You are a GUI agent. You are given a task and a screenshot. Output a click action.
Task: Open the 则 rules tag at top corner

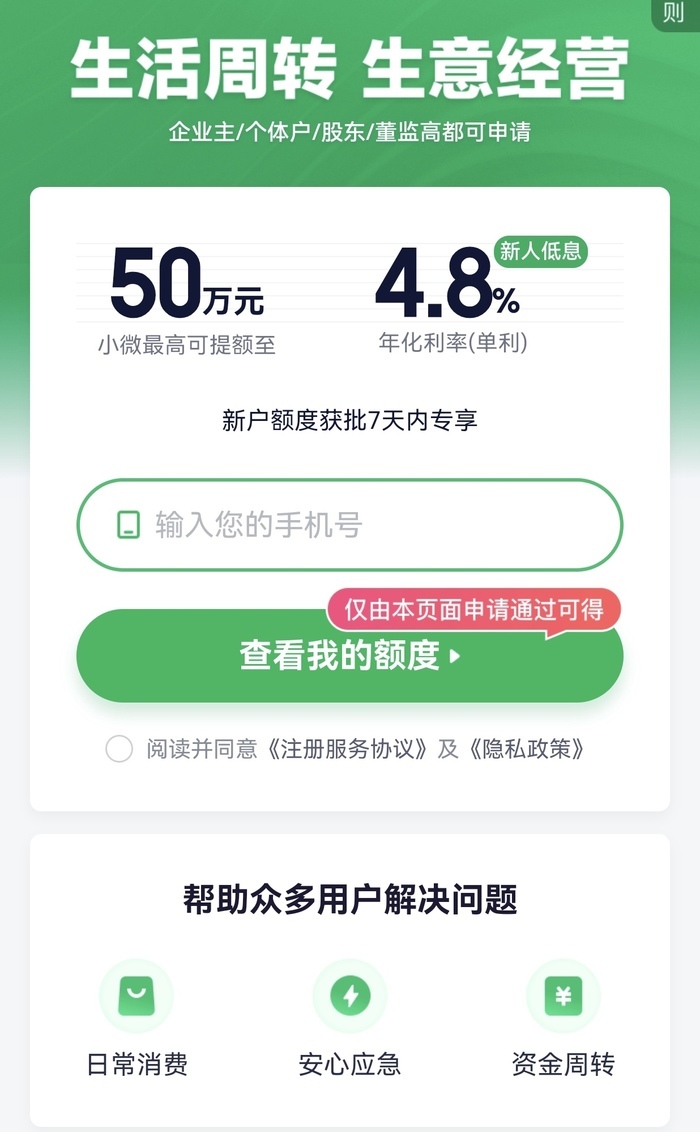click(x=674, y=13)
